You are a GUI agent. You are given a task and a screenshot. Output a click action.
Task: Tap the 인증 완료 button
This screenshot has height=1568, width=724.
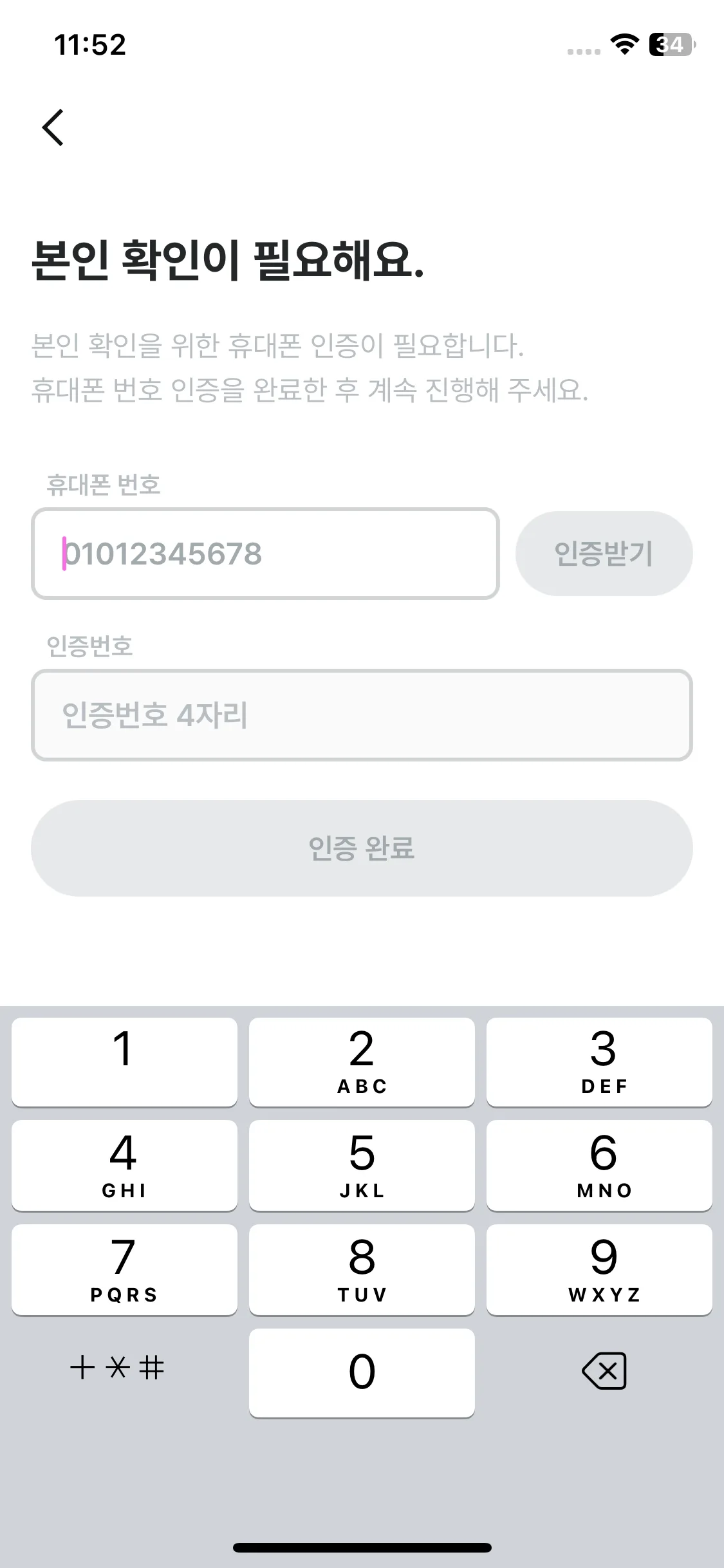click(x=362, y=848)
